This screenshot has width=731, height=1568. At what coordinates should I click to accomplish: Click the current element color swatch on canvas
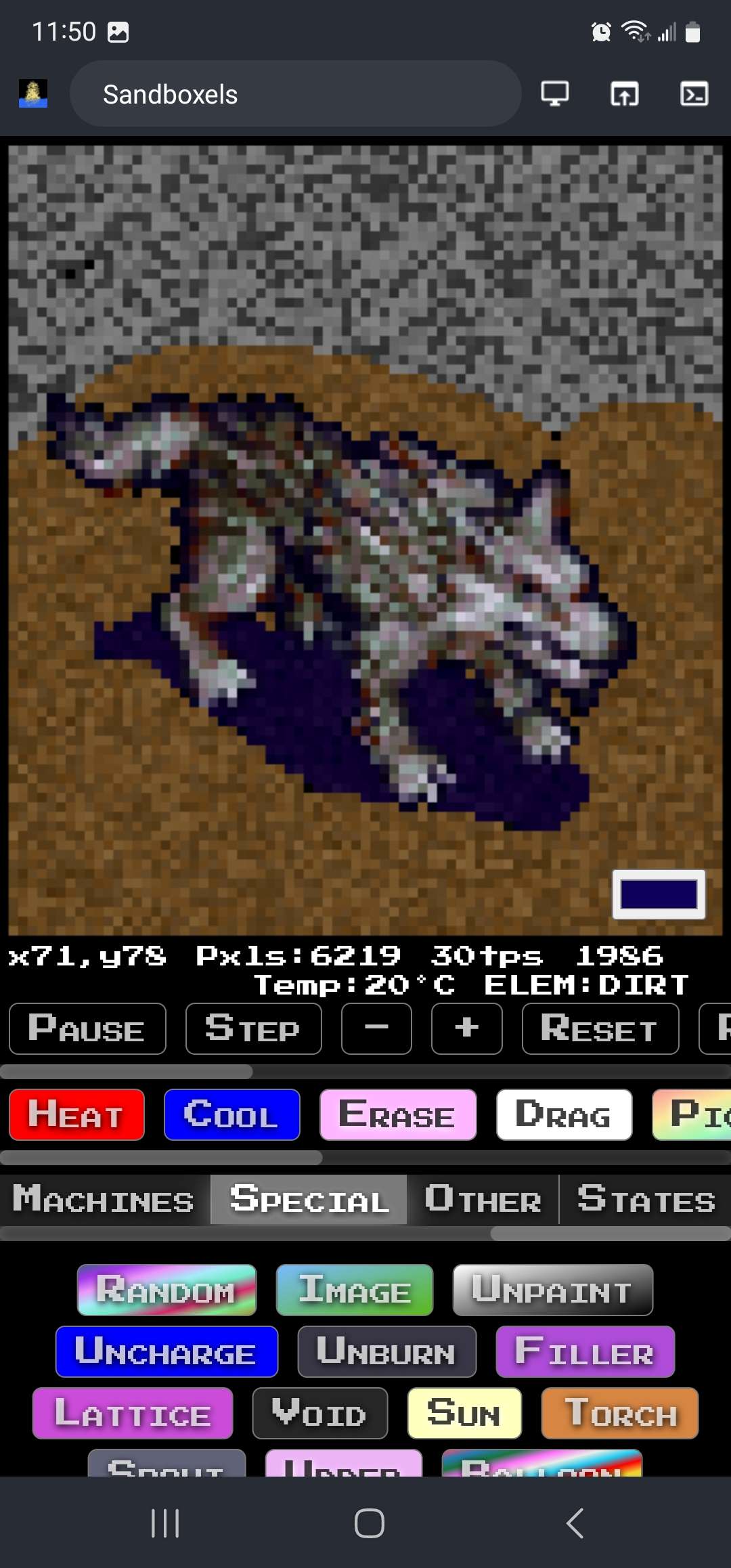[x=658, y=894]
